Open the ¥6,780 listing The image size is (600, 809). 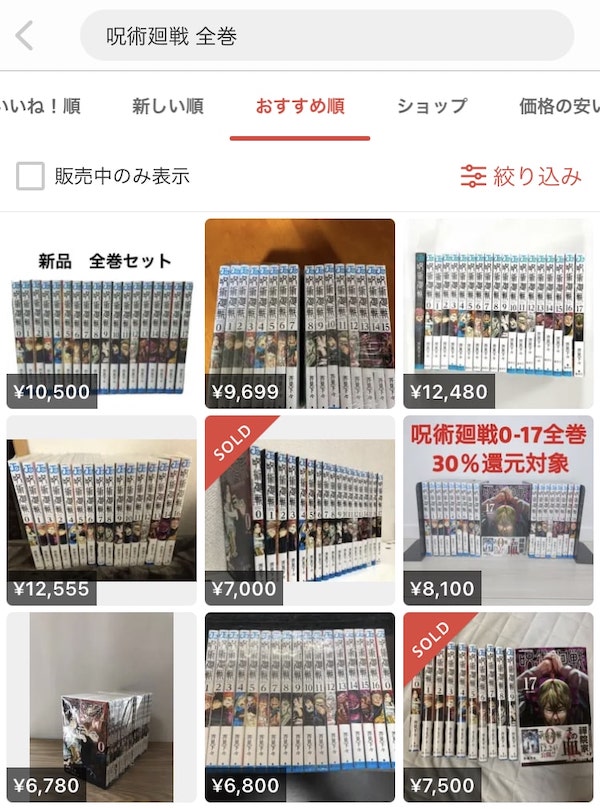pyautogui.click(x=101, y=708)
